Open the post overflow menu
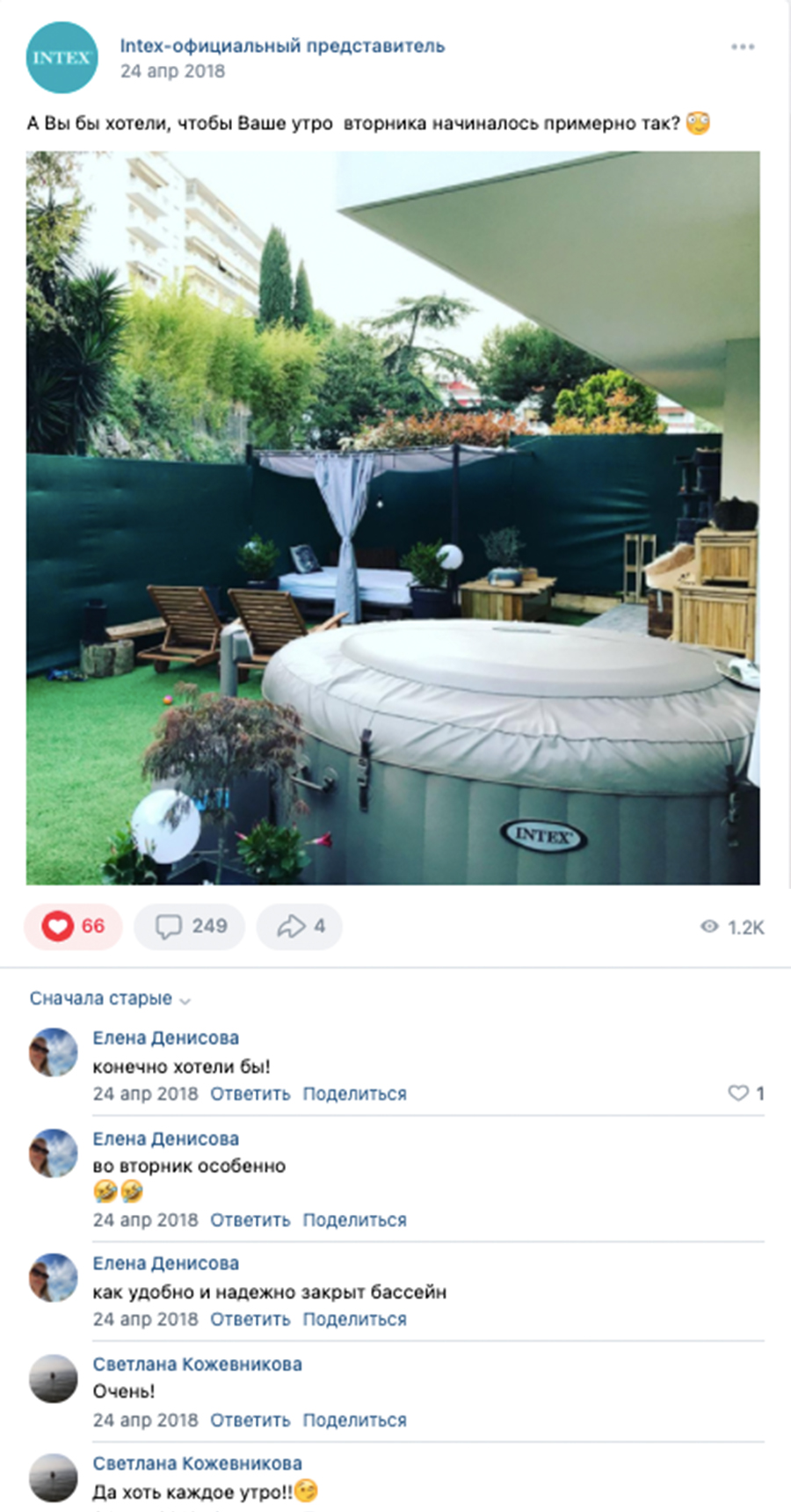The width and height of the screenshot is (791, 1512). [742, 47]
